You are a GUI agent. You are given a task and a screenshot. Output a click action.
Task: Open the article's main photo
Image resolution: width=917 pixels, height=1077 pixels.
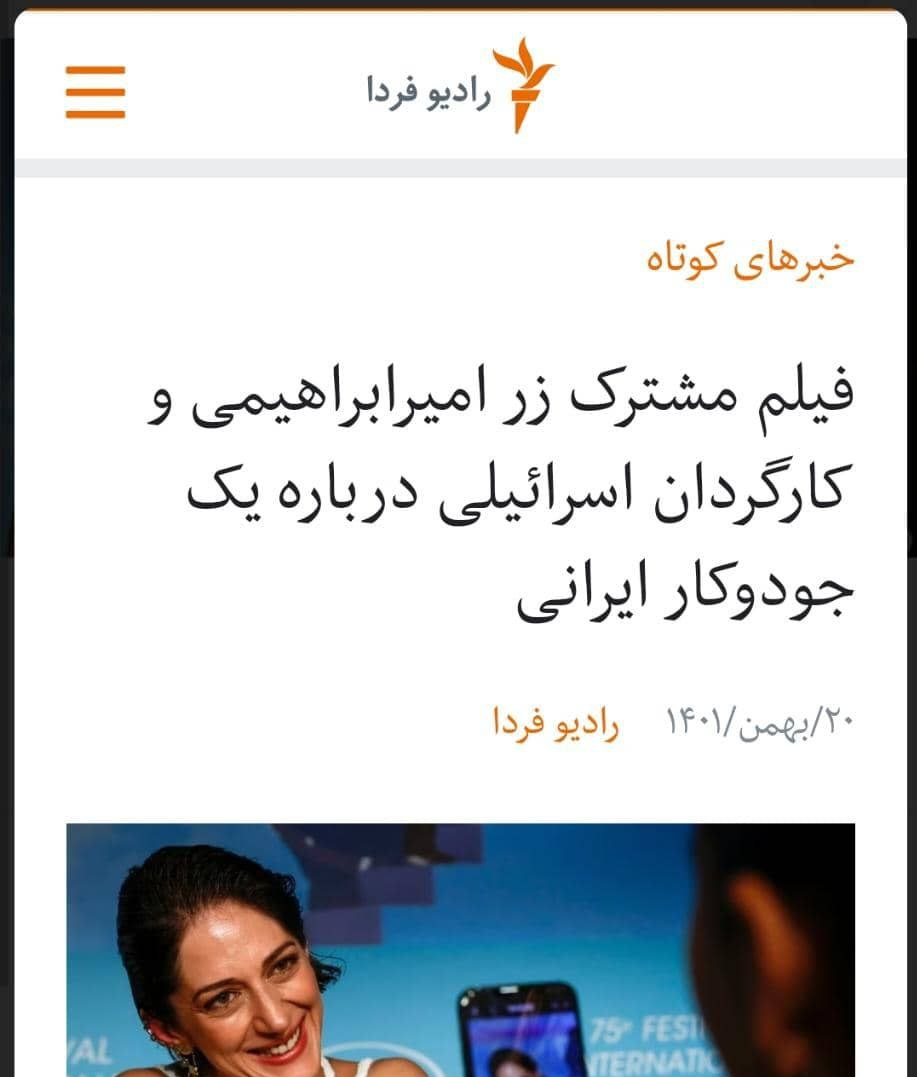point(460,950)
